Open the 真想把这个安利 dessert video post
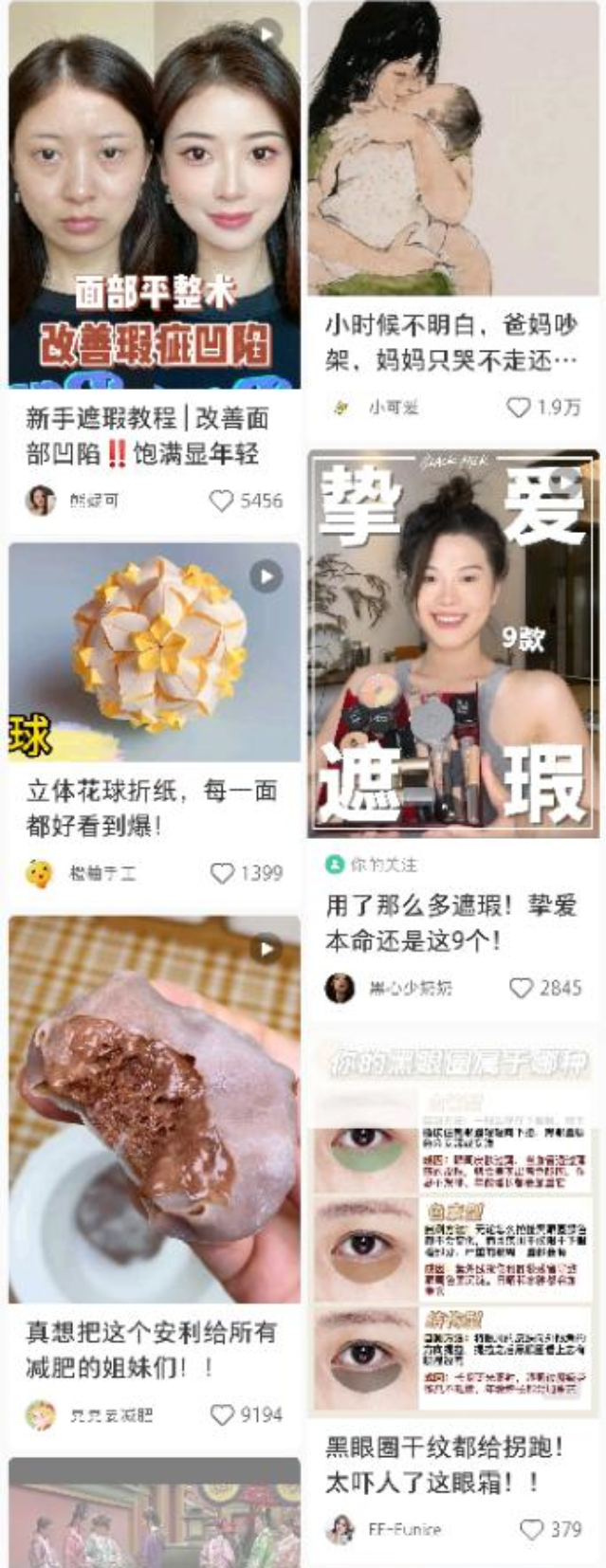 point(155,1109)
